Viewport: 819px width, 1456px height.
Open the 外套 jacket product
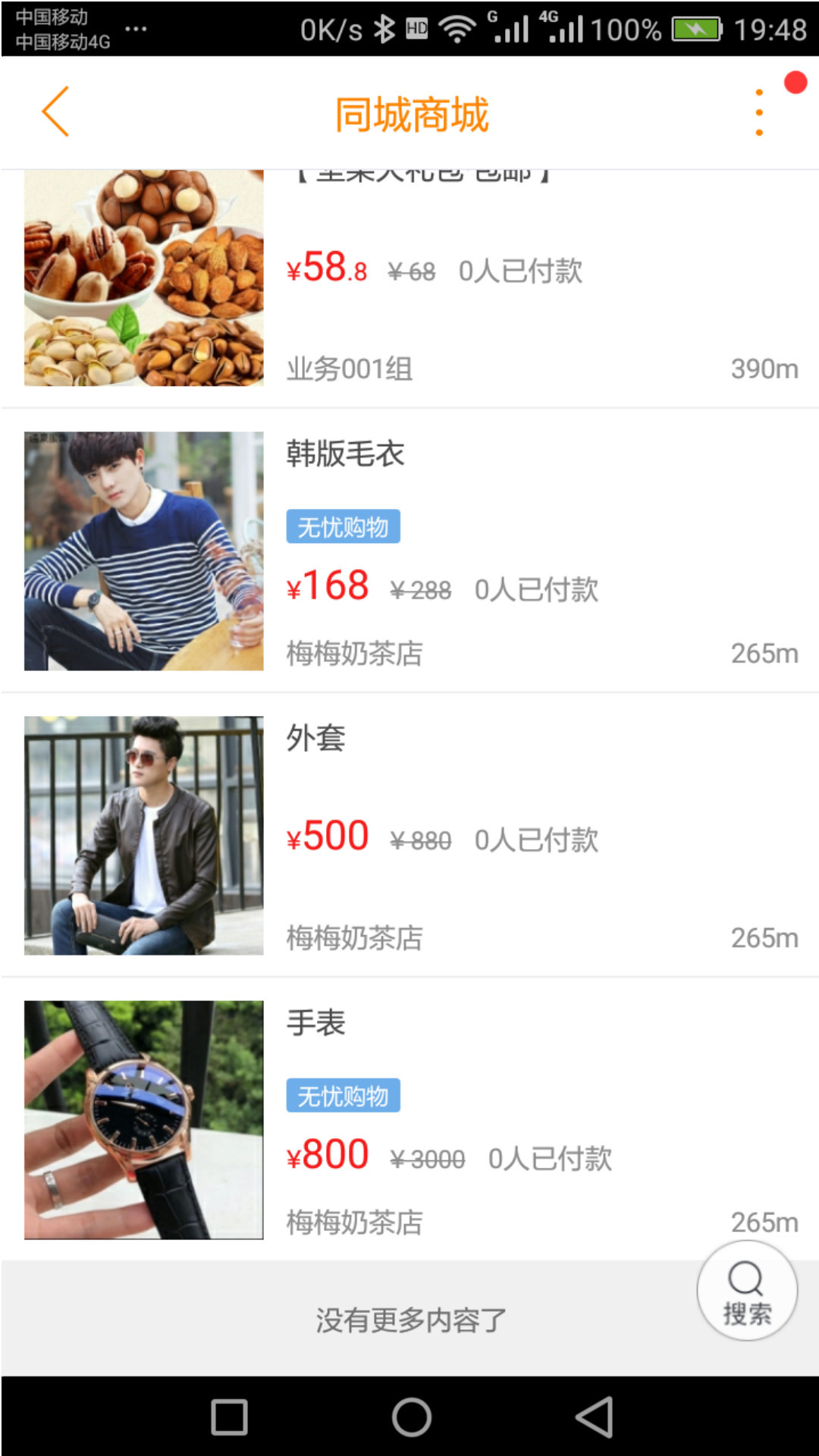(x=409, y=835)
